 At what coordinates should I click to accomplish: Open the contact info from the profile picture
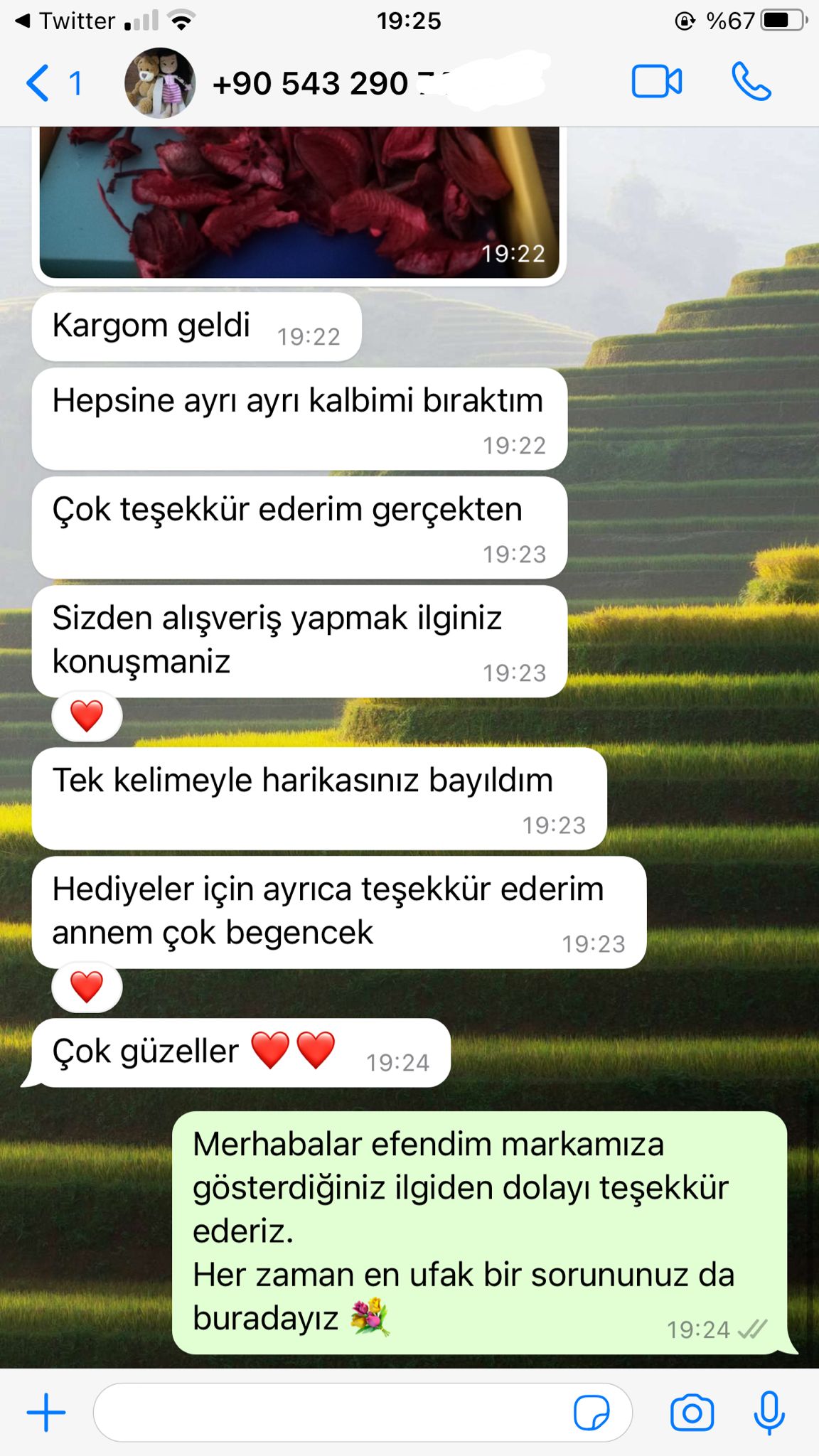pyautogui.click(x=160, y=82)
